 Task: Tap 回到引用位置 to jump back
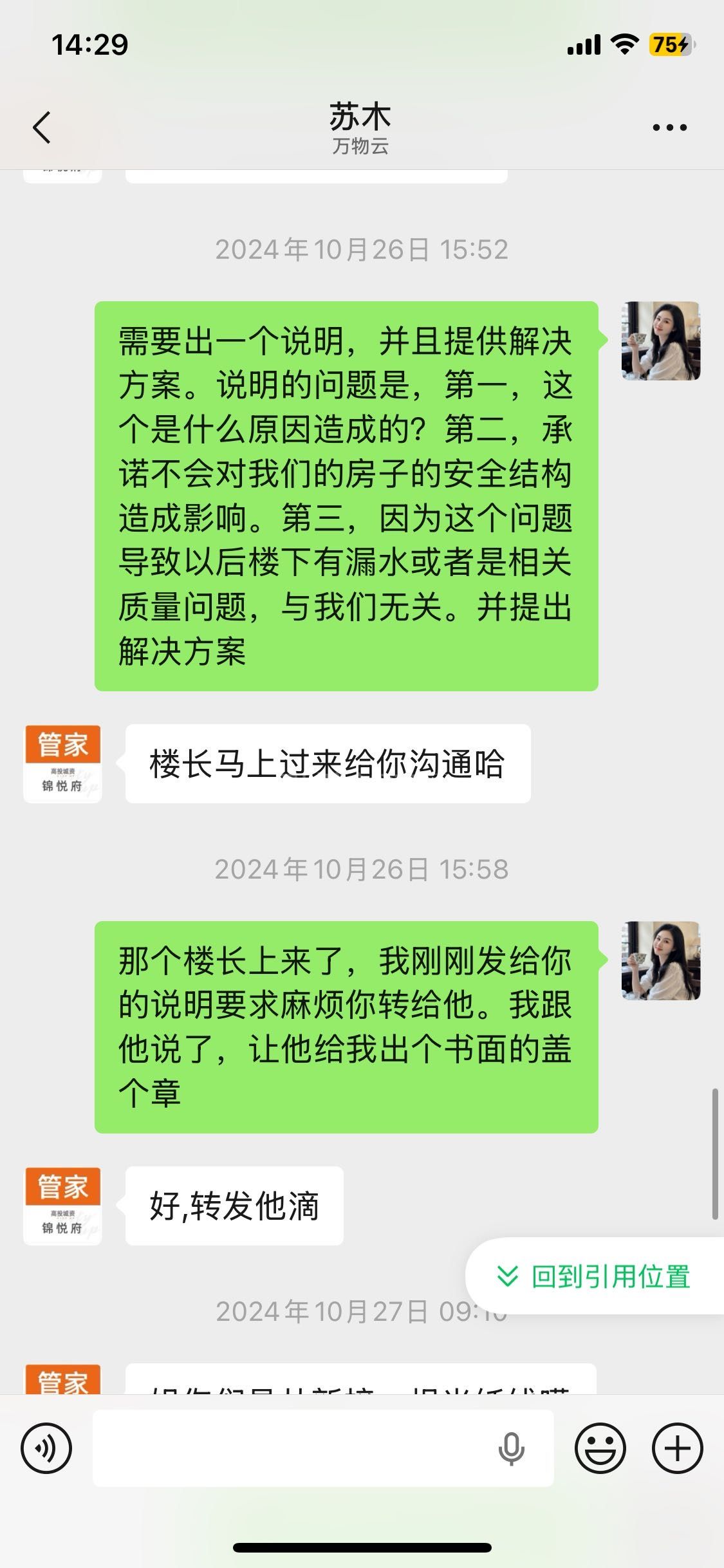(x=596, y=1276)
